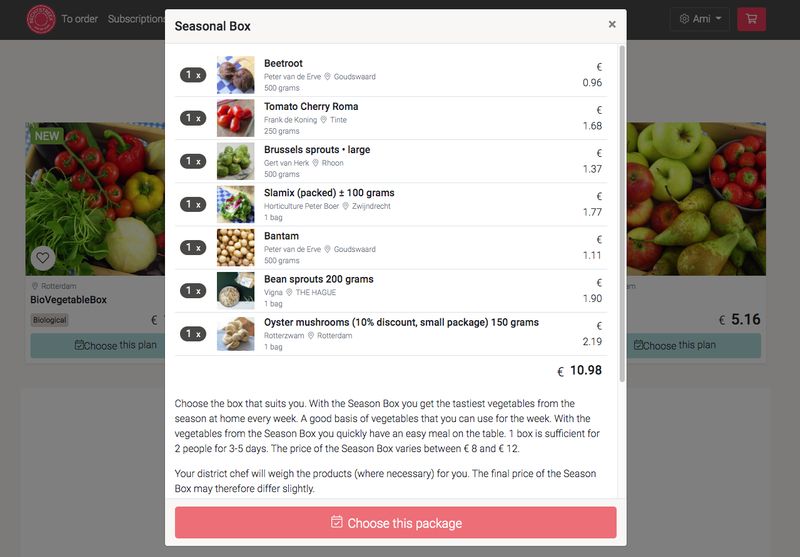Open the Subscriptions page

pos(136,19)
